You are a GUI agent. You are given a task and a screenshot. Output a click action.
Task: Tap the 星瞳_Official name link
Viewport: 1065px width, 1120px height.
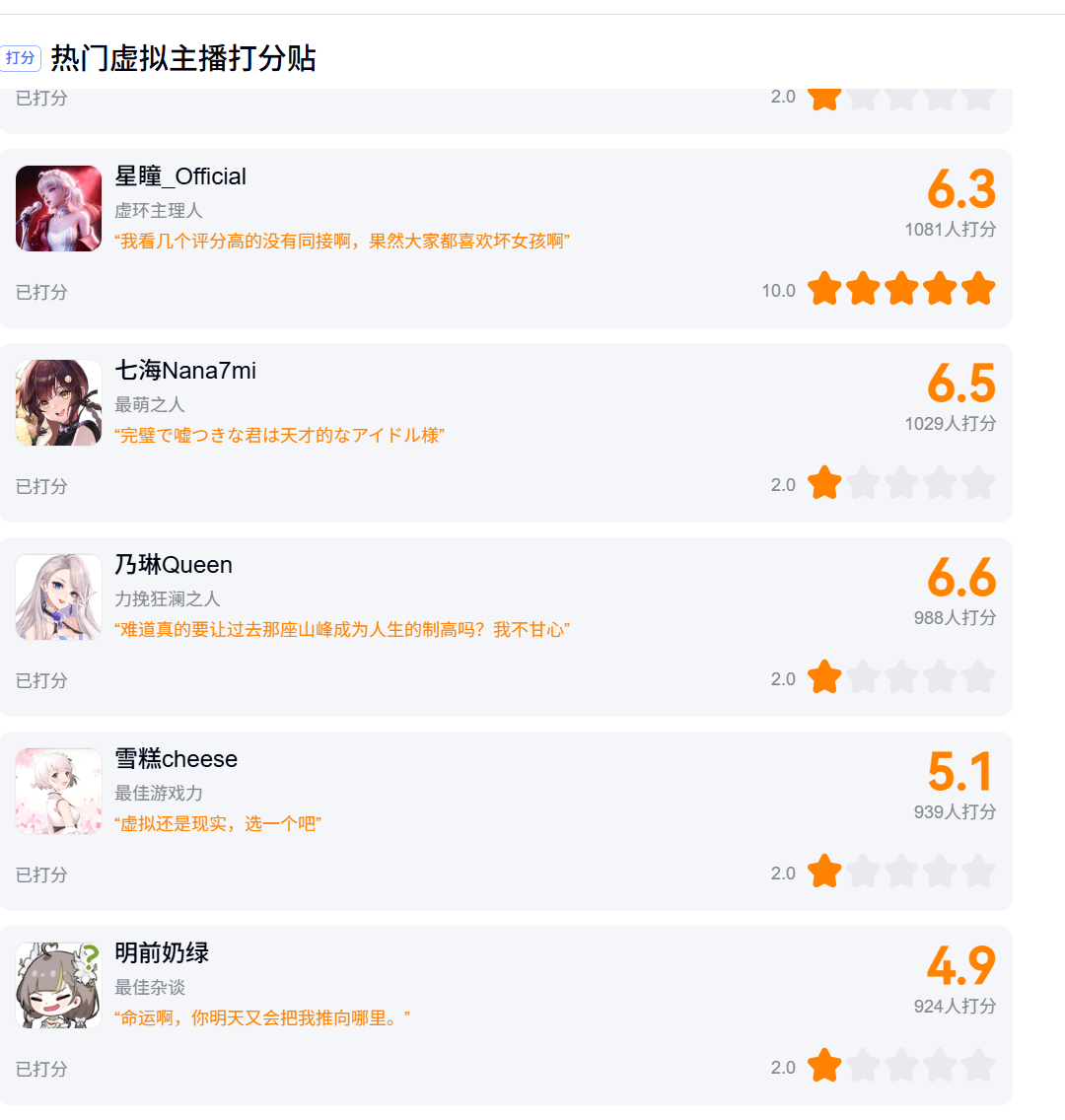pyautogui.click(x=180, y=176)
